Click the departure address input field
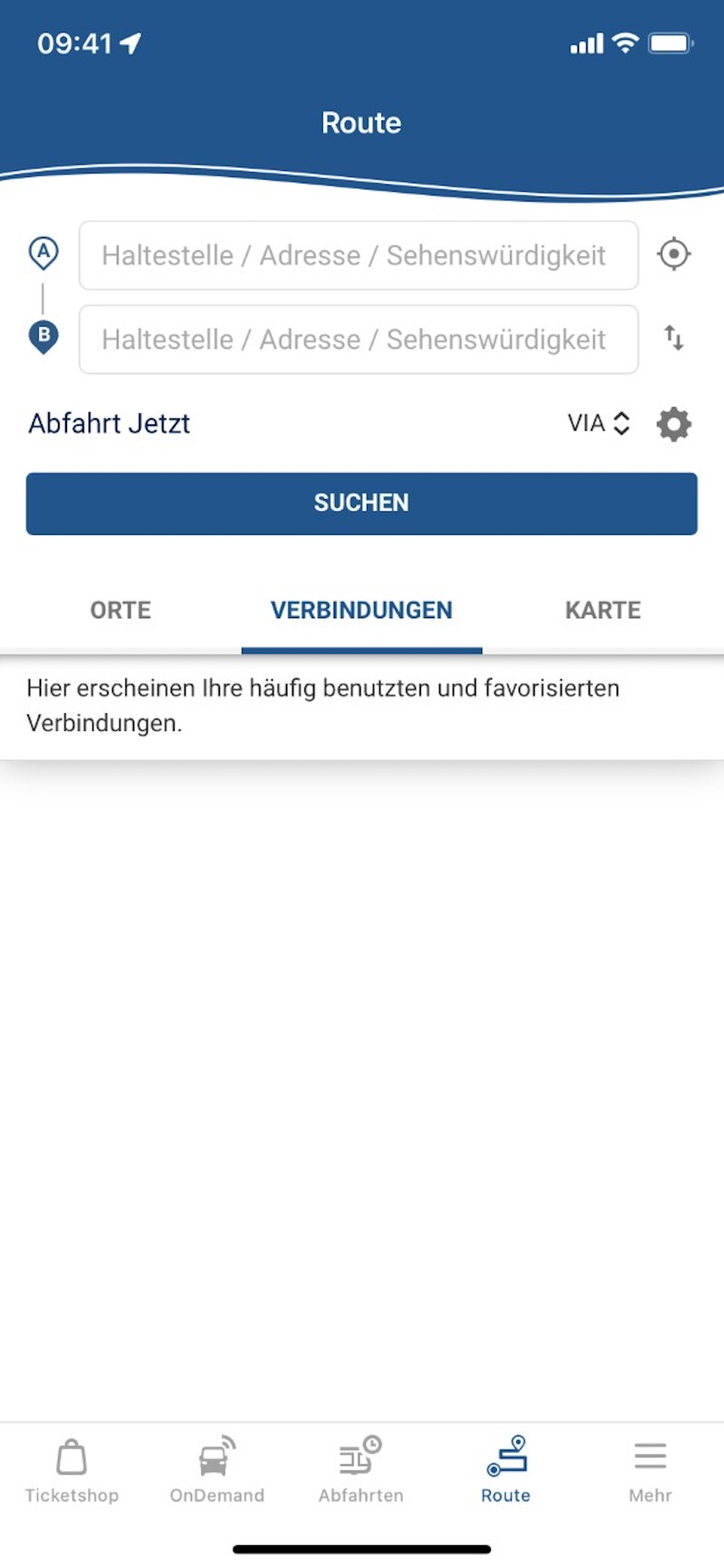 pyautogui.click(x=359, y=255)
